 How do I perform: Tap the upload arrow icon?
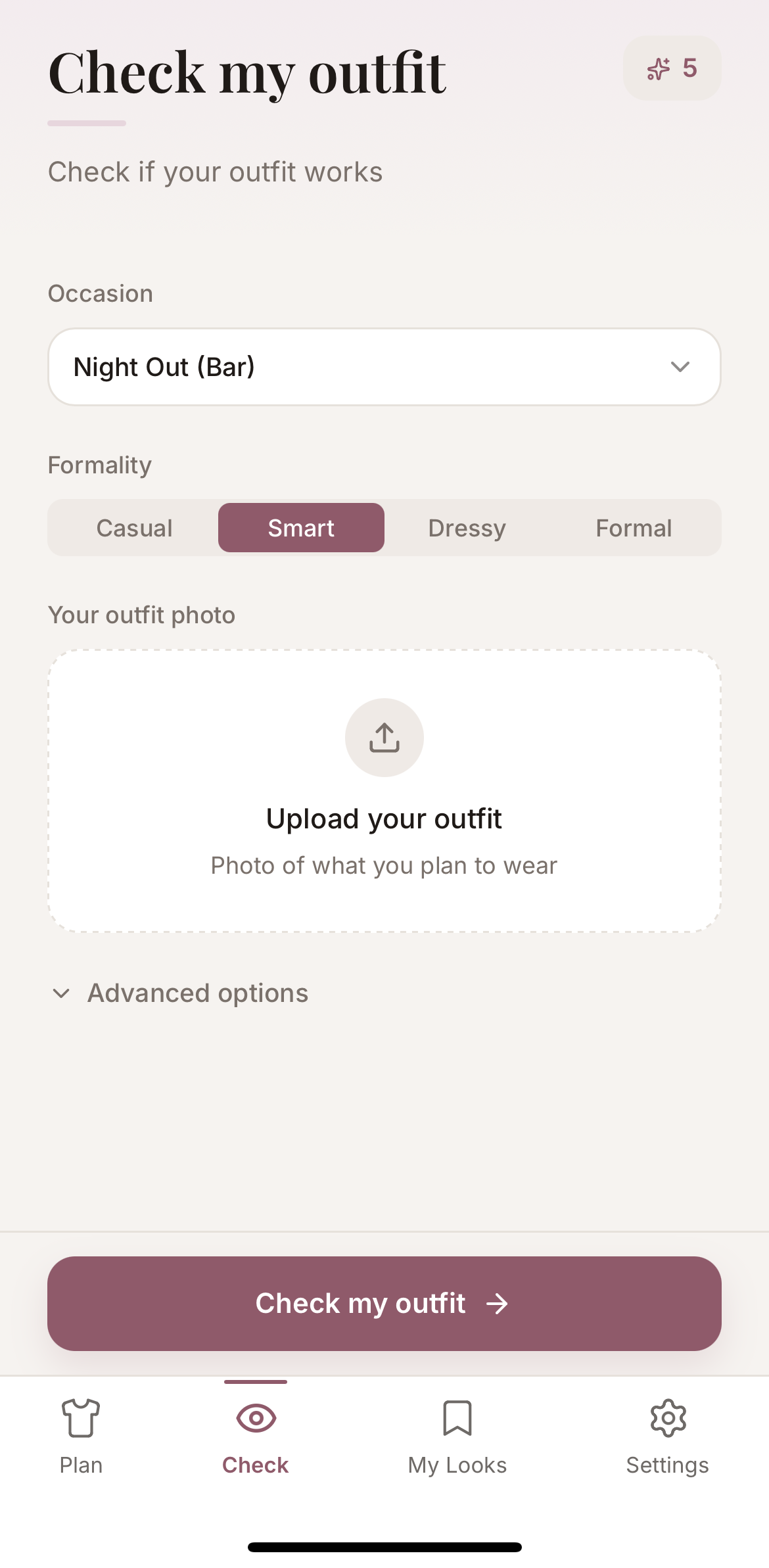(384, 737)
